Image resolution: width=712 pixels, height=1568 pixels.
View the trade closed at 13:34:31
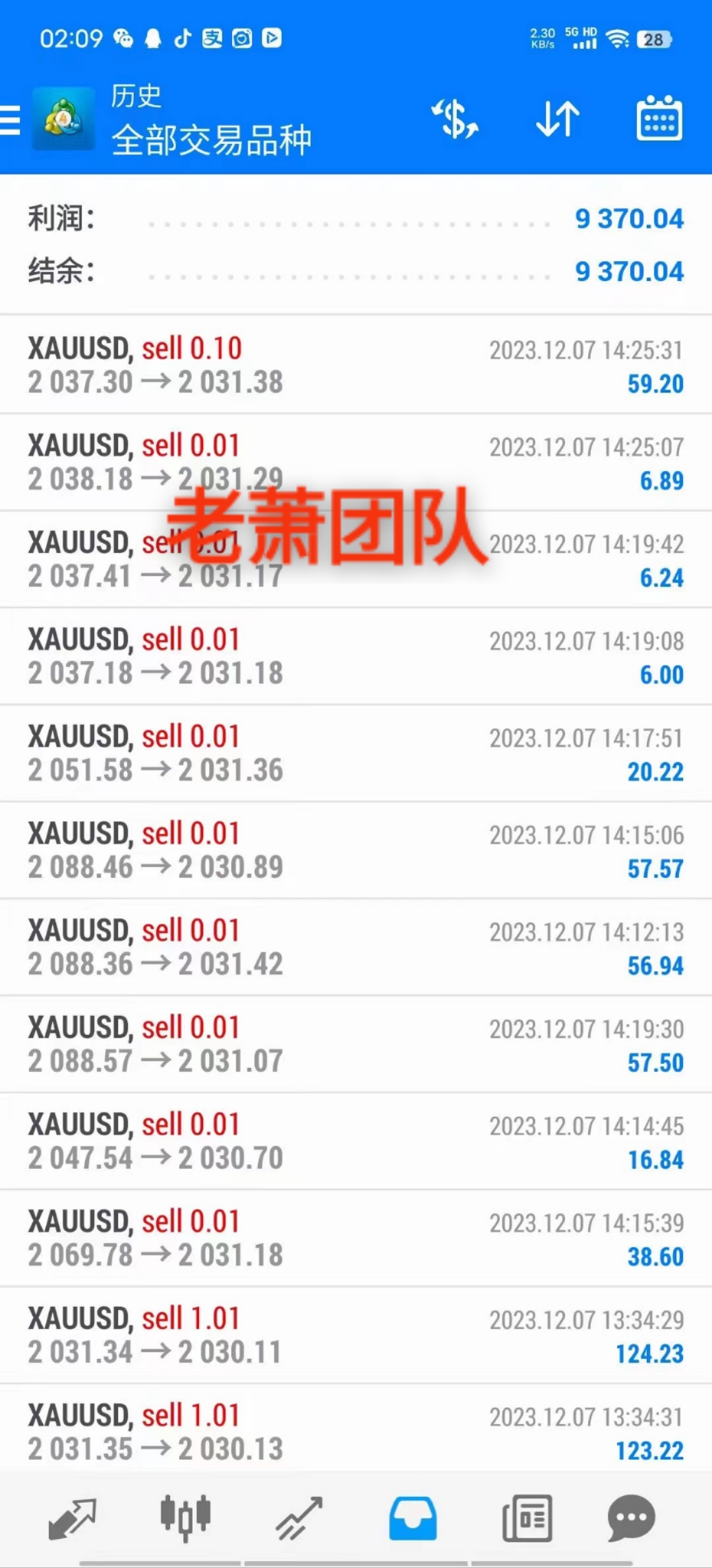[356, 1431]
